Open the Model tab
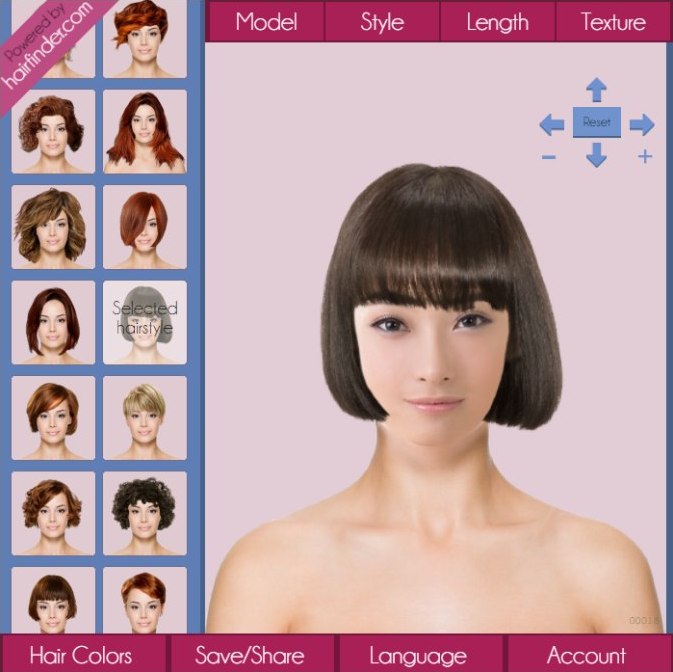 click(265, 21)
